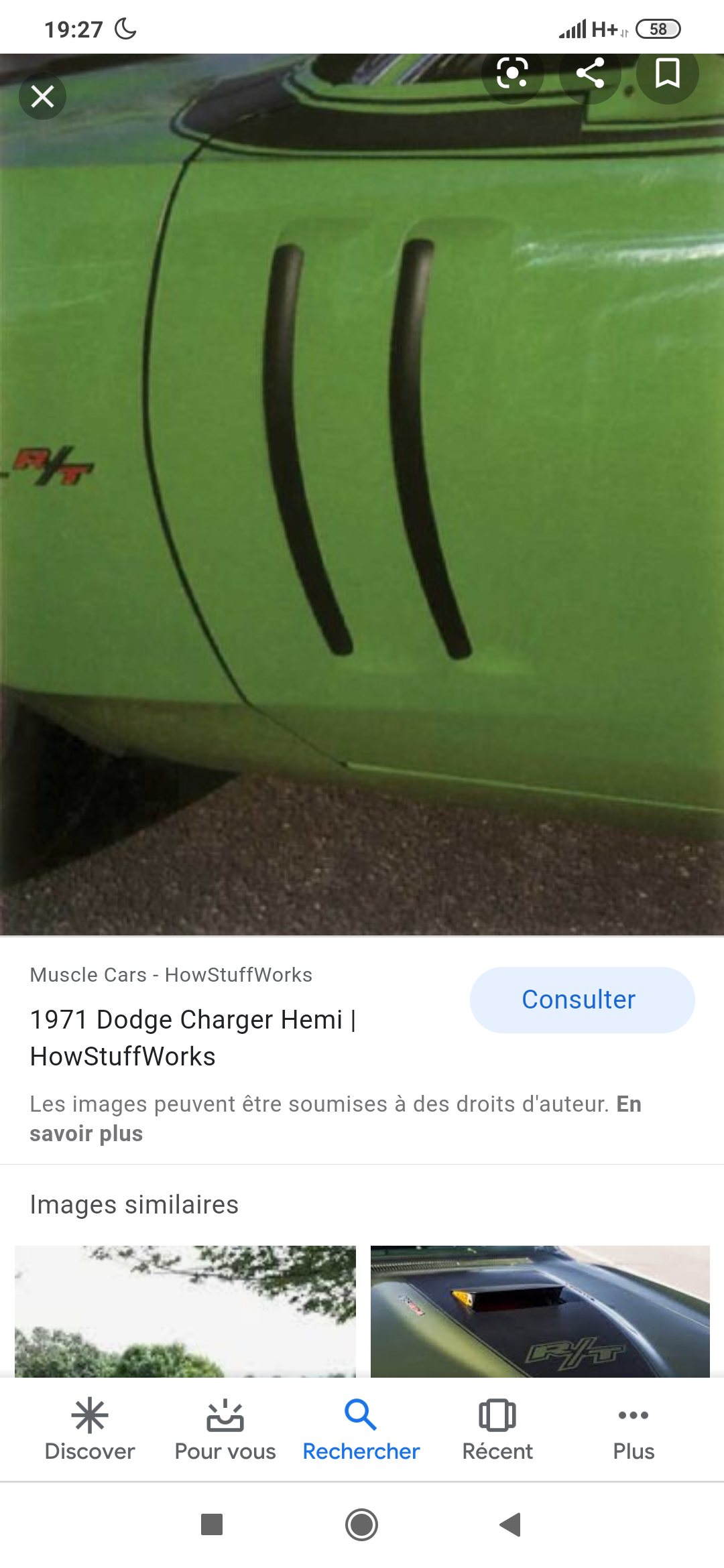Open the Plus tab
The height and width of the screenshot is (1568, 724).
click(x=633, y=1431)
